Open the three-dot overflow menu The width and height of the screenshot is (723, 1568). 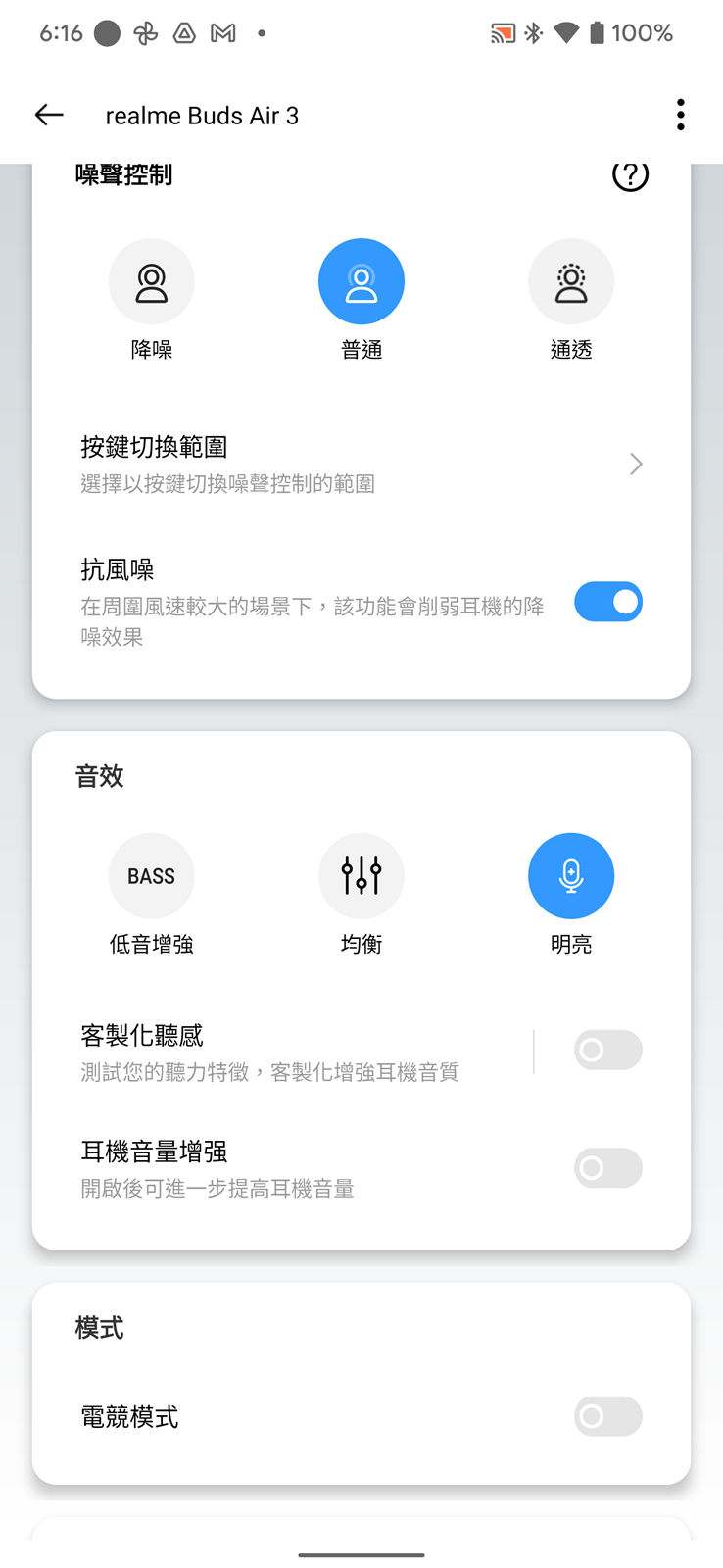680,115
